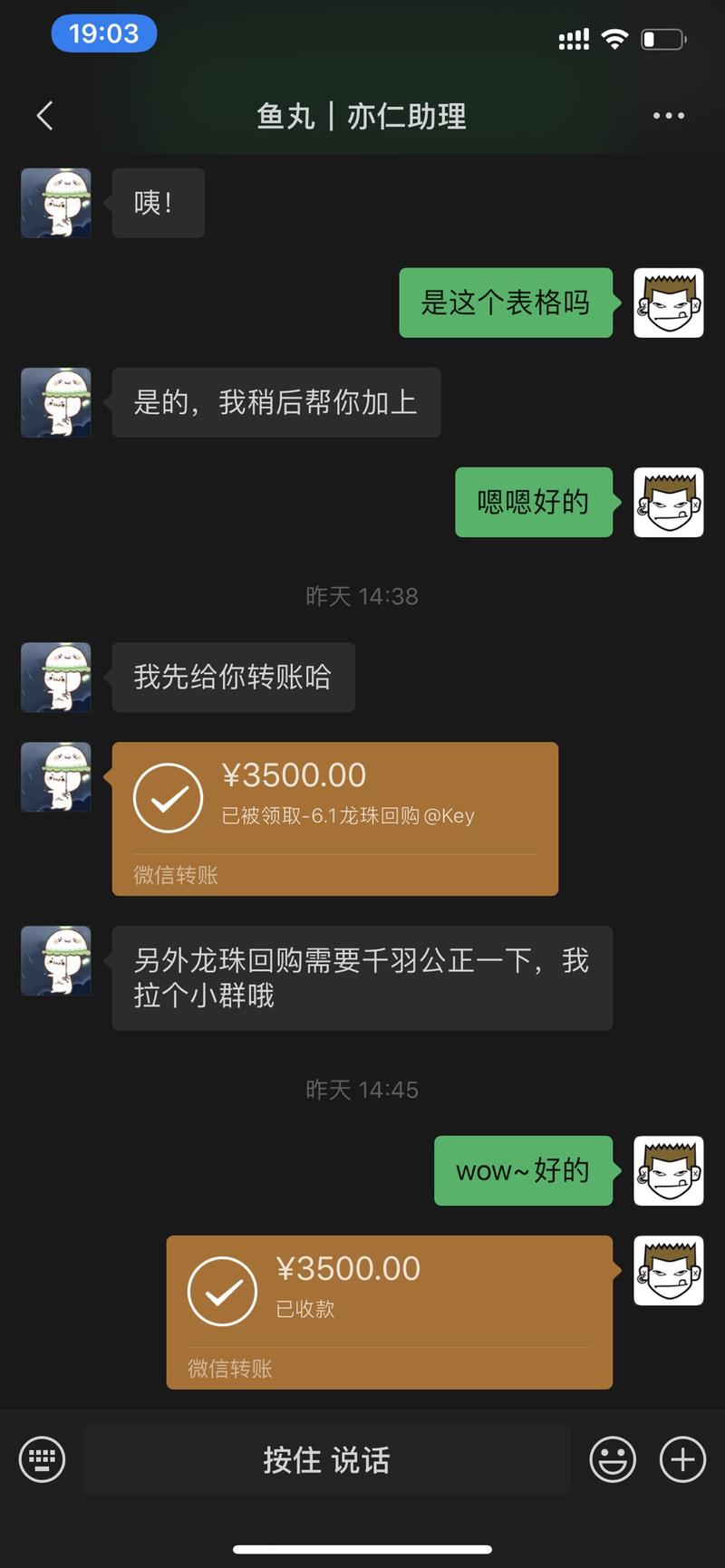The height and width of the screenshot is (1568, 725).
Task: Tap the 昨天 14:38 timestamp divider
Action: (x=362, y=596)
